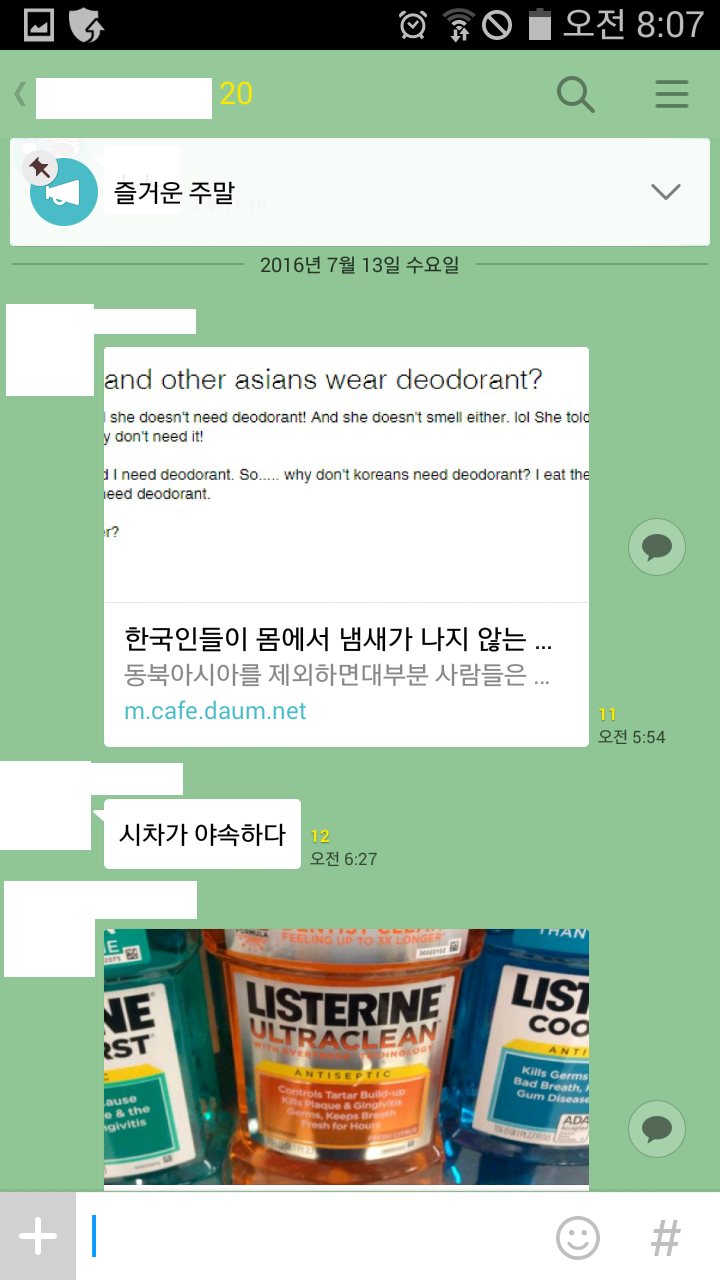Image resolution: width=720 pixels, height=1280 pixels.
Task: Open the emoticon picker
Action: coord(578,1238)
